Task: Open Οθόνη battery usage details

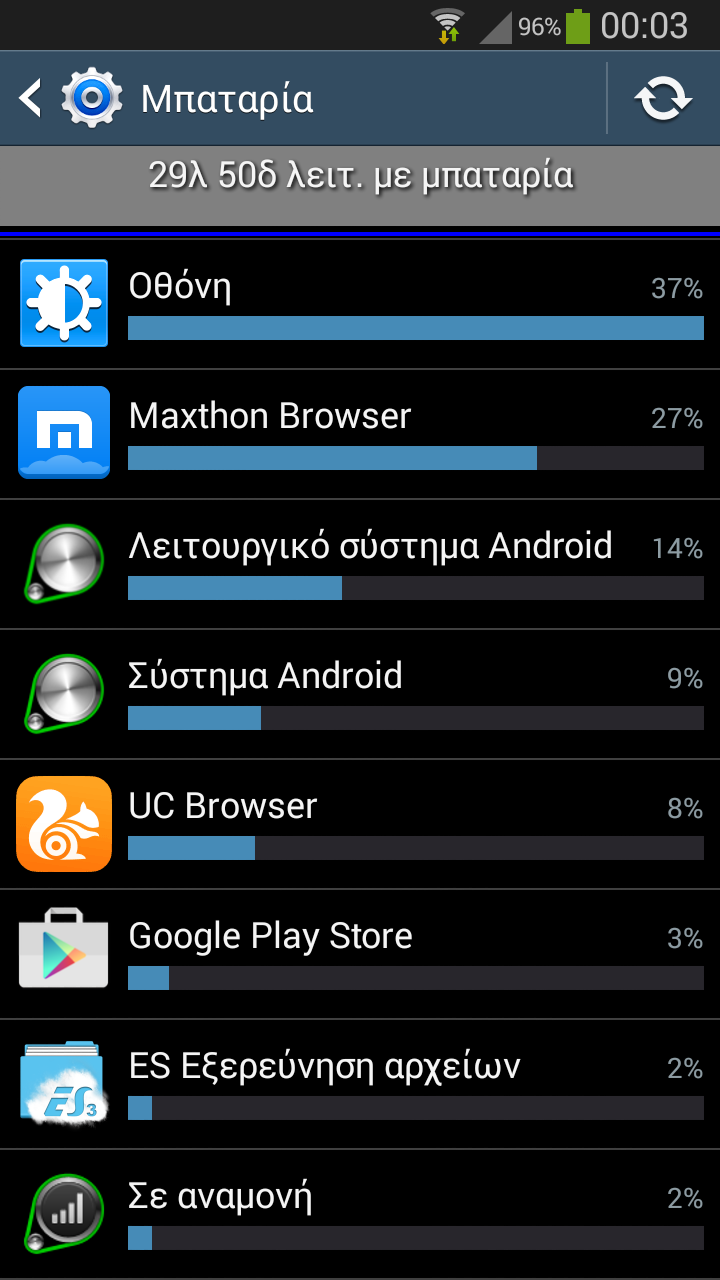Action: (x=360, y=305)
